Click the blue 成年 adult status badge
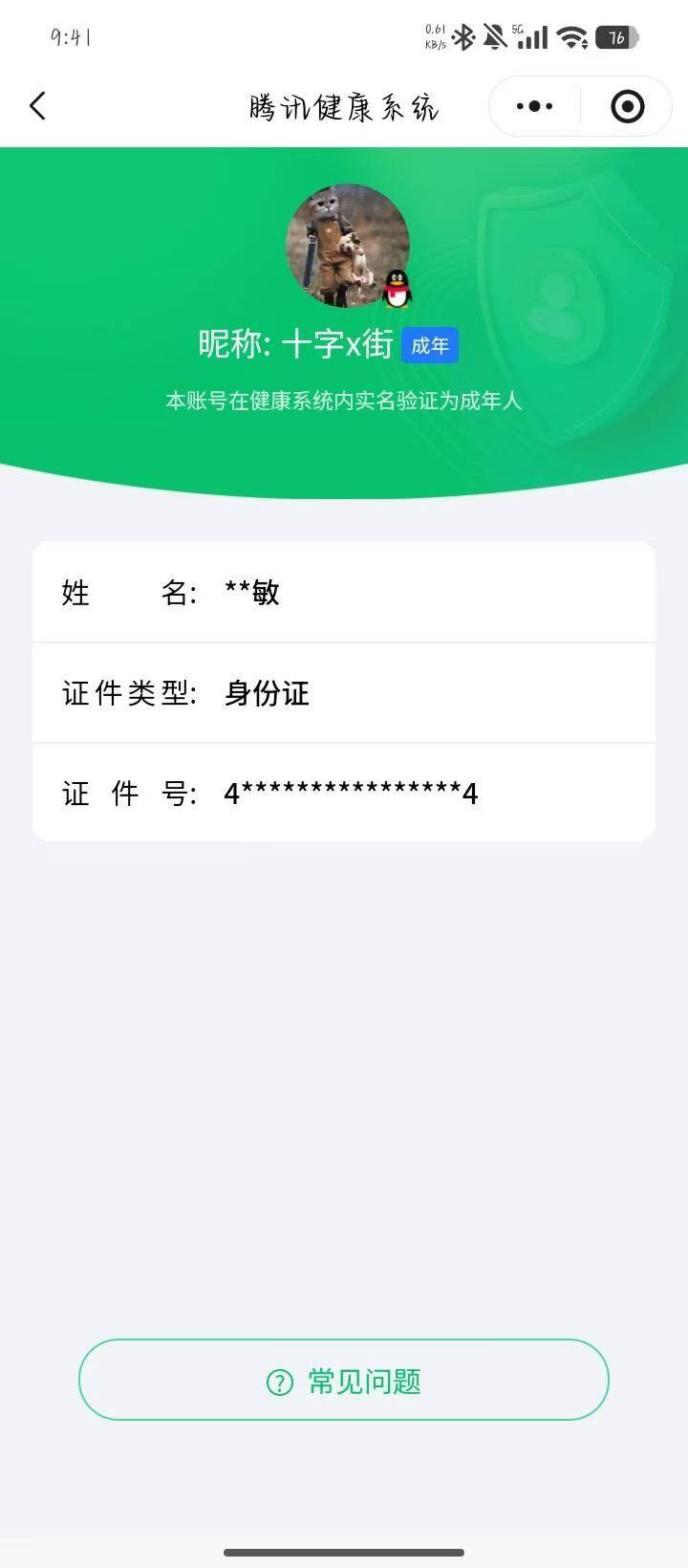This screenshot has height=1568, width=688. pos(431,345)
